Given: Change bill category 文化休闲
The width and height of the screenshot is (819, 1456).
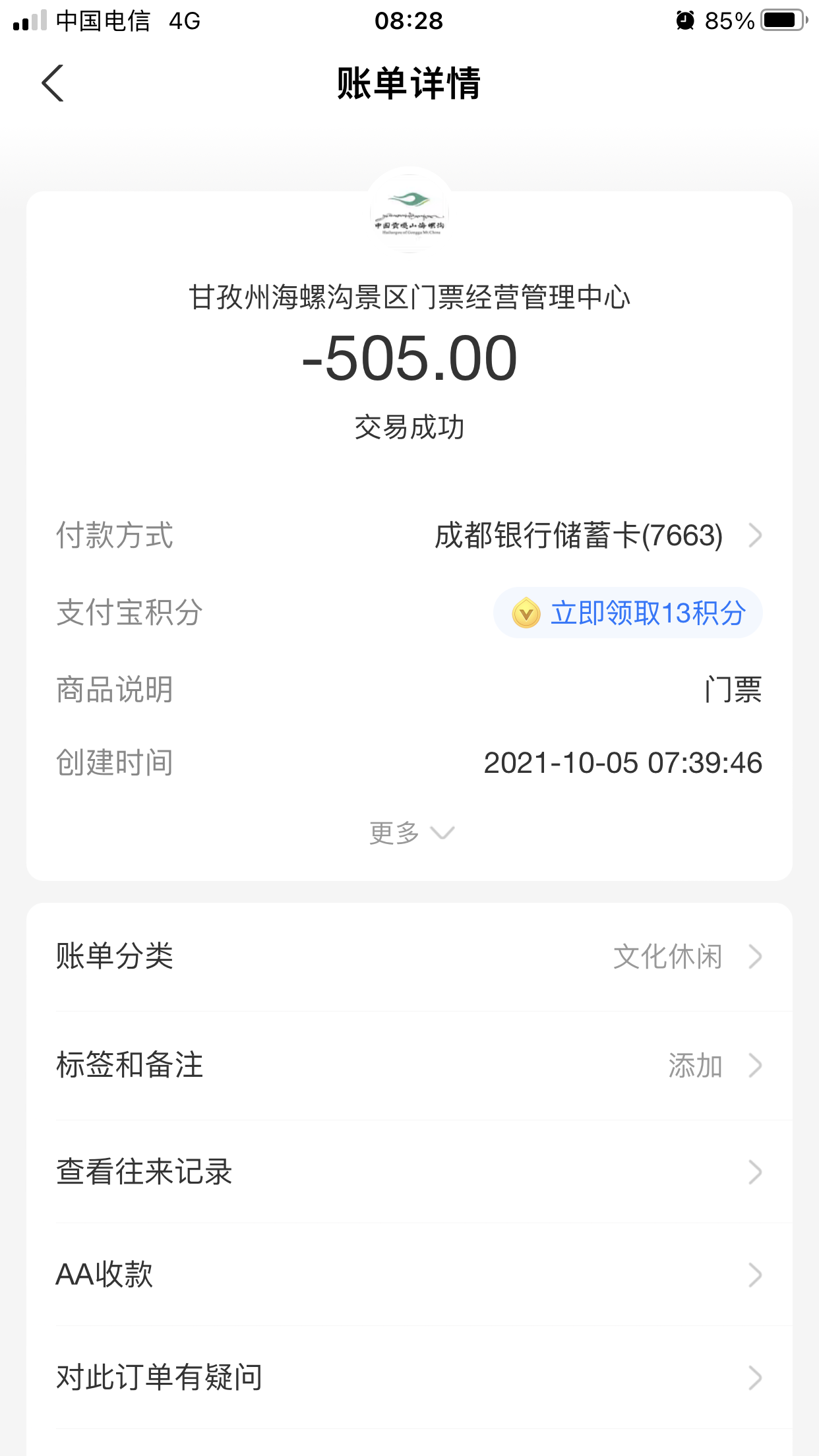Looking at the screenshot, I should pos(686,957).
